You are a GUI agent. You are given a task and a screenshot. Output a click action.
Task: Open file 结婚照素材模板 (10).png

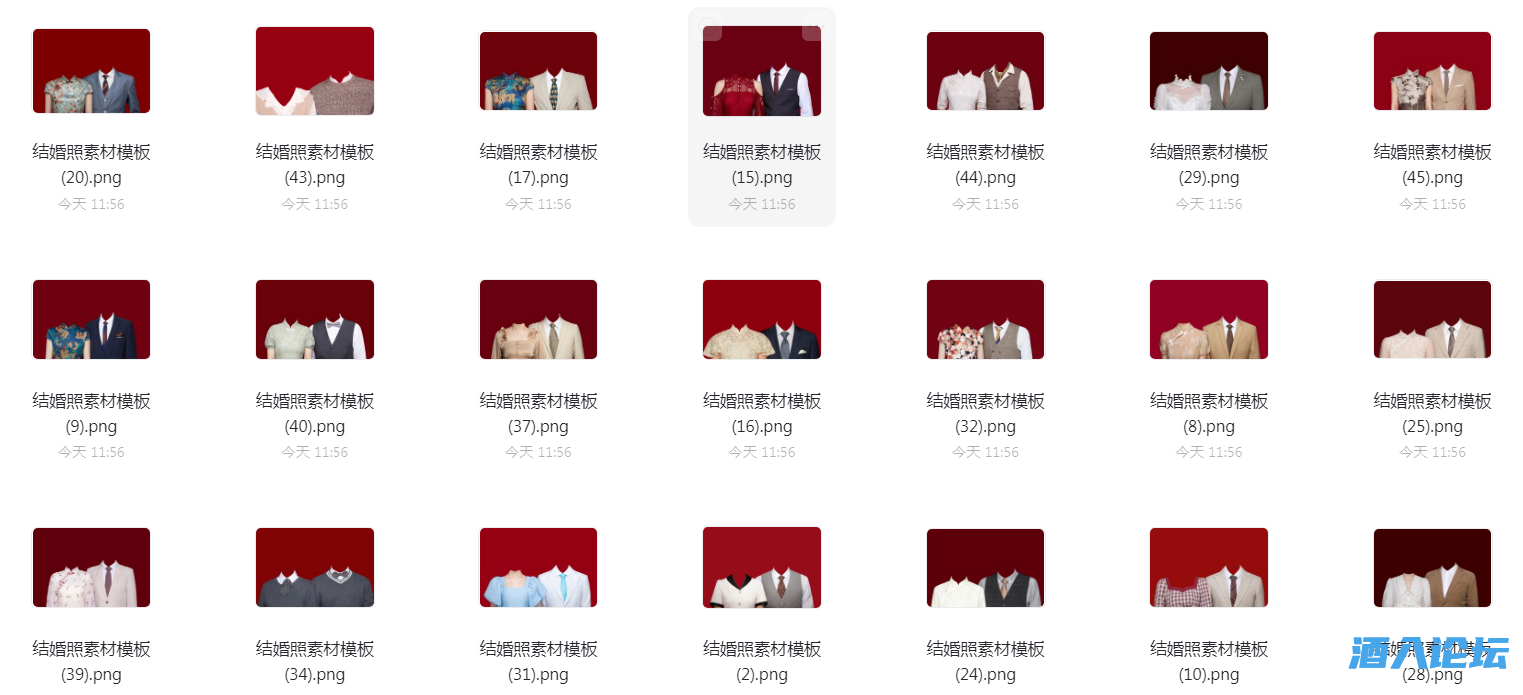click(1209, 567)
